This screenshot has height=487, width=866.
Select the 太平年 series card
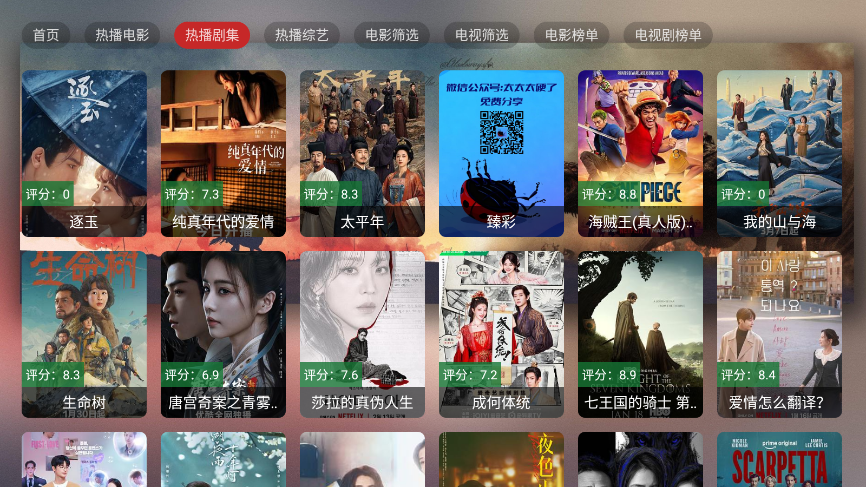click(362, 153)
